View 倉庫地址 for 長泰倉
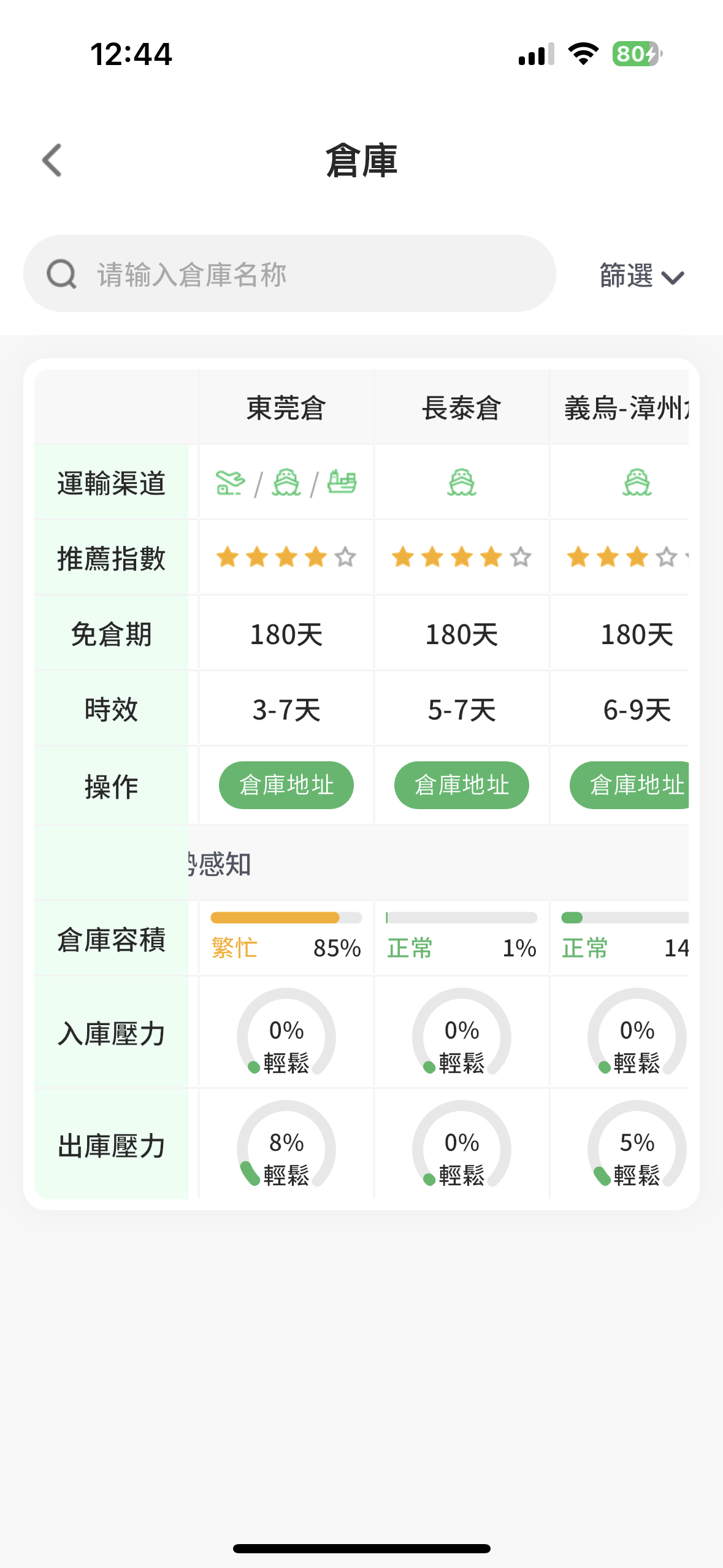 click(x=462, y=785)
